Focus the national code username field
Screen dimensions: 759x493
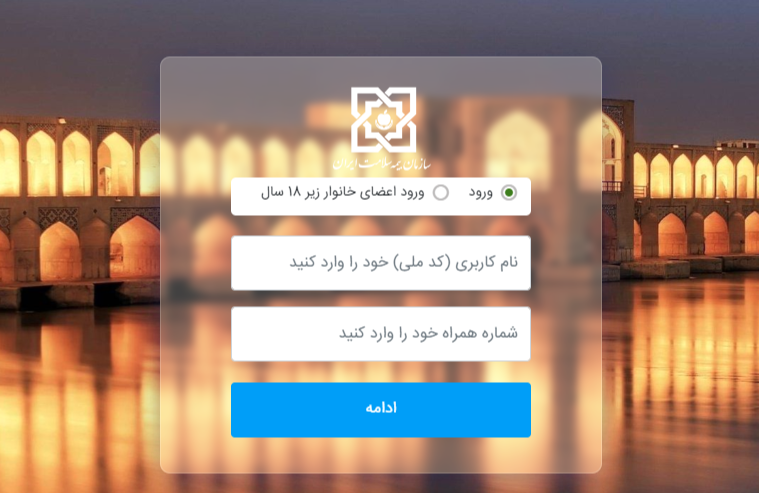coord(380,263)
